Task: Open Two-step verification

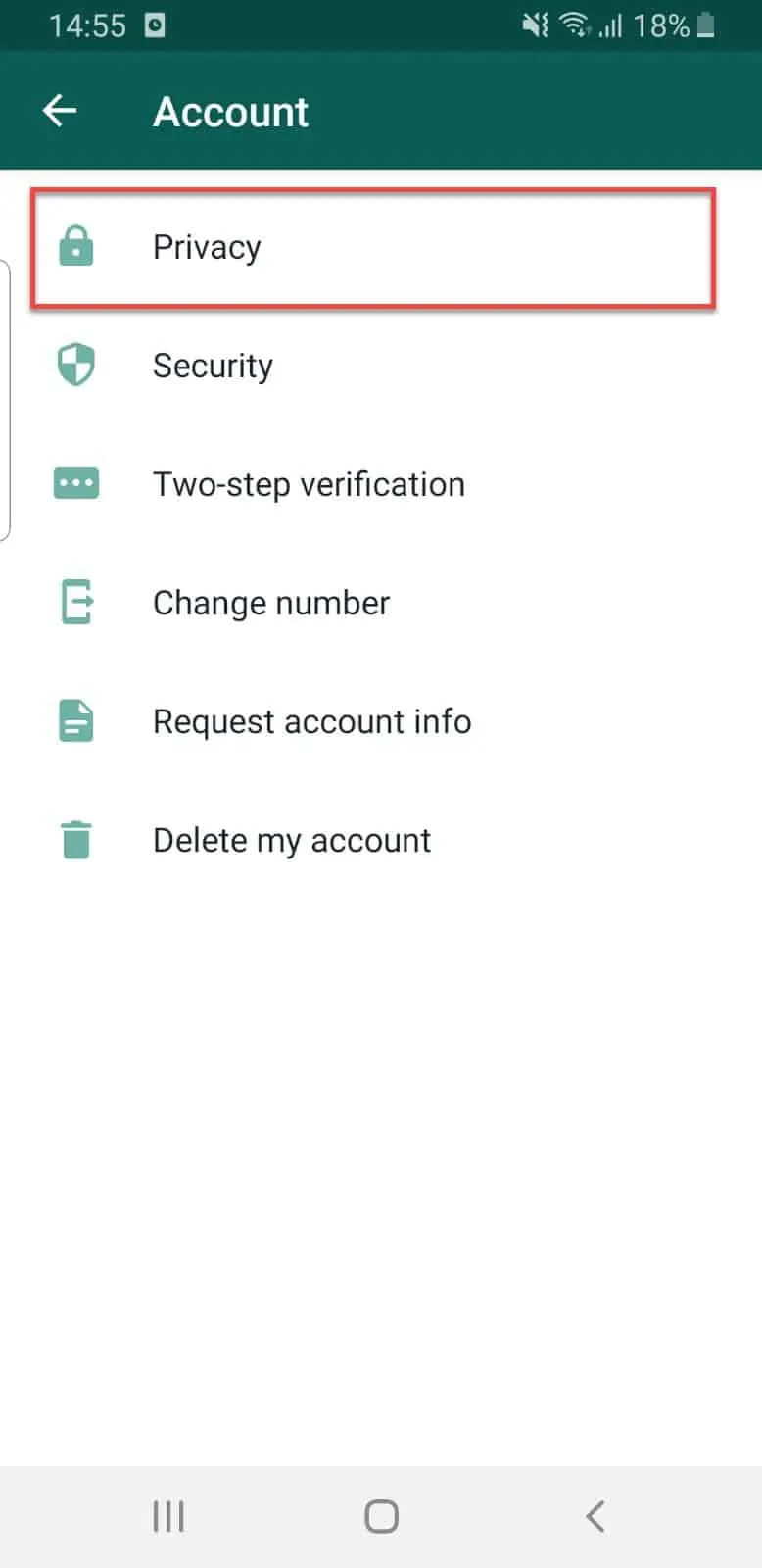Action: pyautogui.click(x=381, y=484)
